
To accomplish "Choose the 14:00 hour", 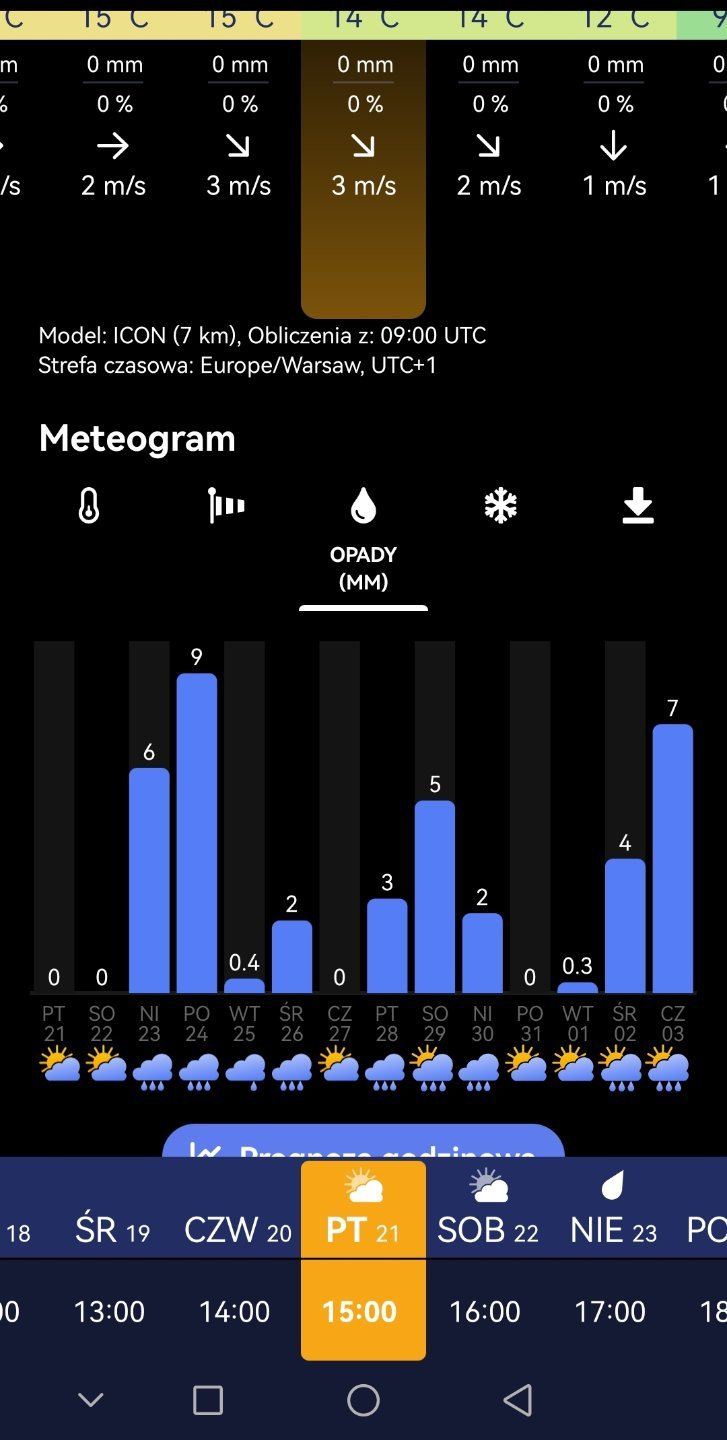I will pyautogui.click(x=234, y=1311).
